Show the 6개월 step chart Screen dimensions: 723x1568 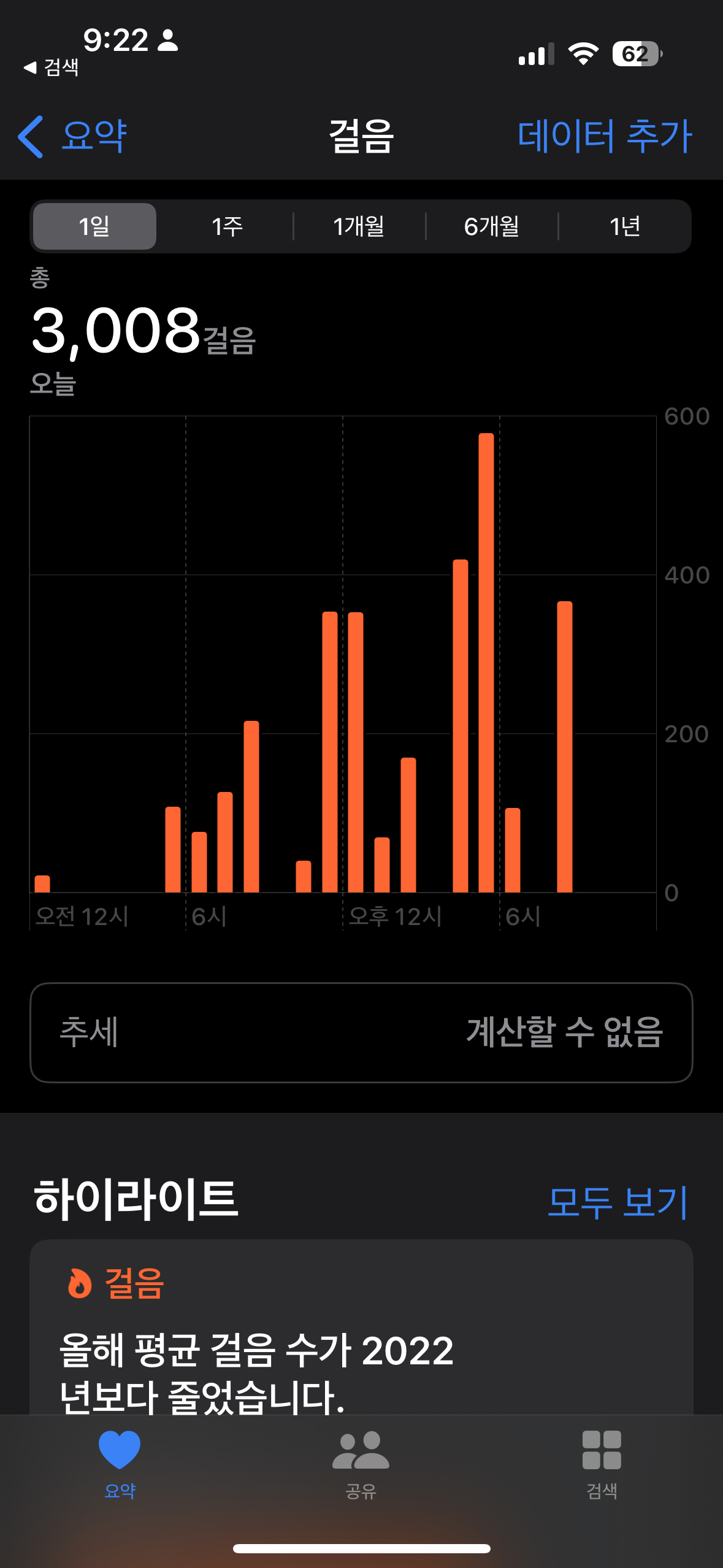click(x=492, y=226)
